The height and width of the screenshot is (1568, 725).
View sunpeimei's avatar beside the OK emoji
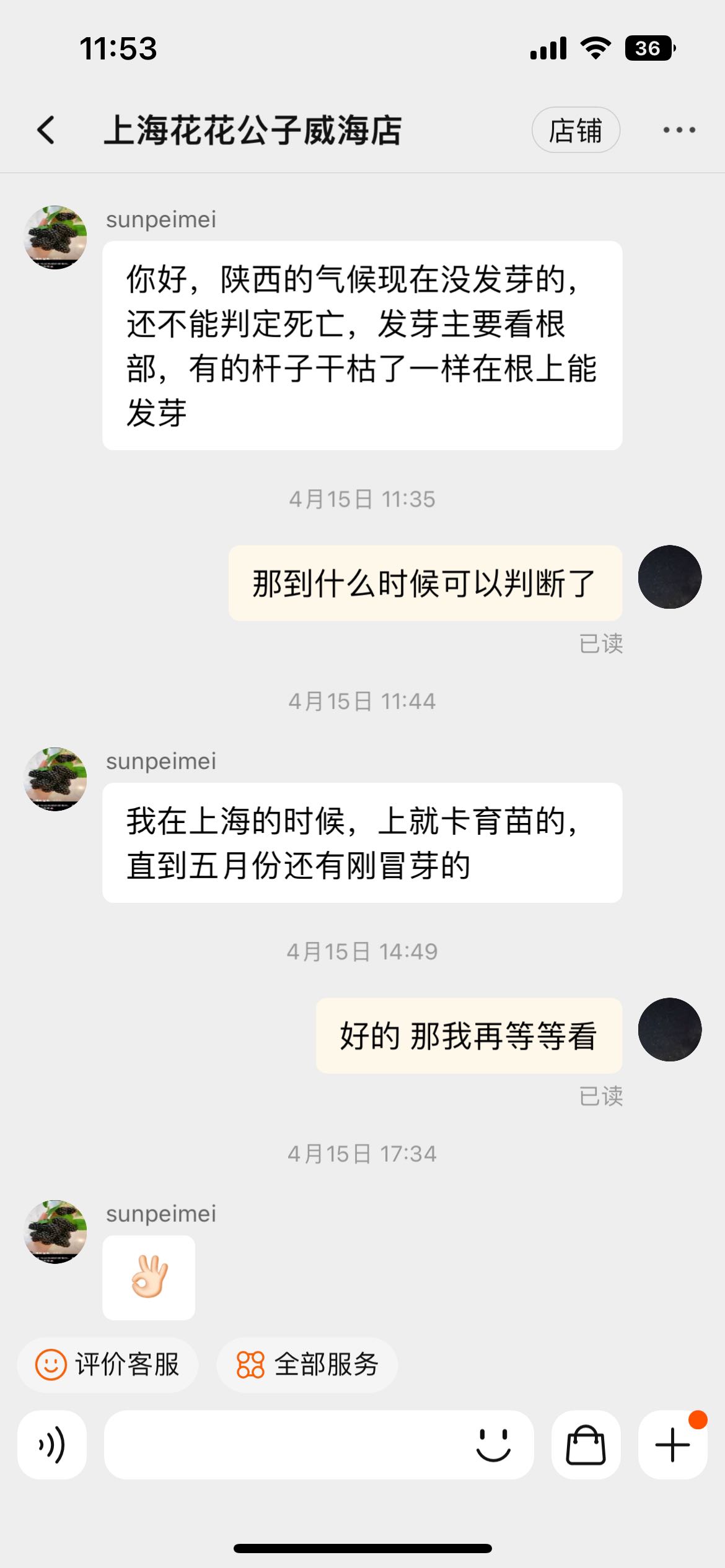coord(55,1232)
